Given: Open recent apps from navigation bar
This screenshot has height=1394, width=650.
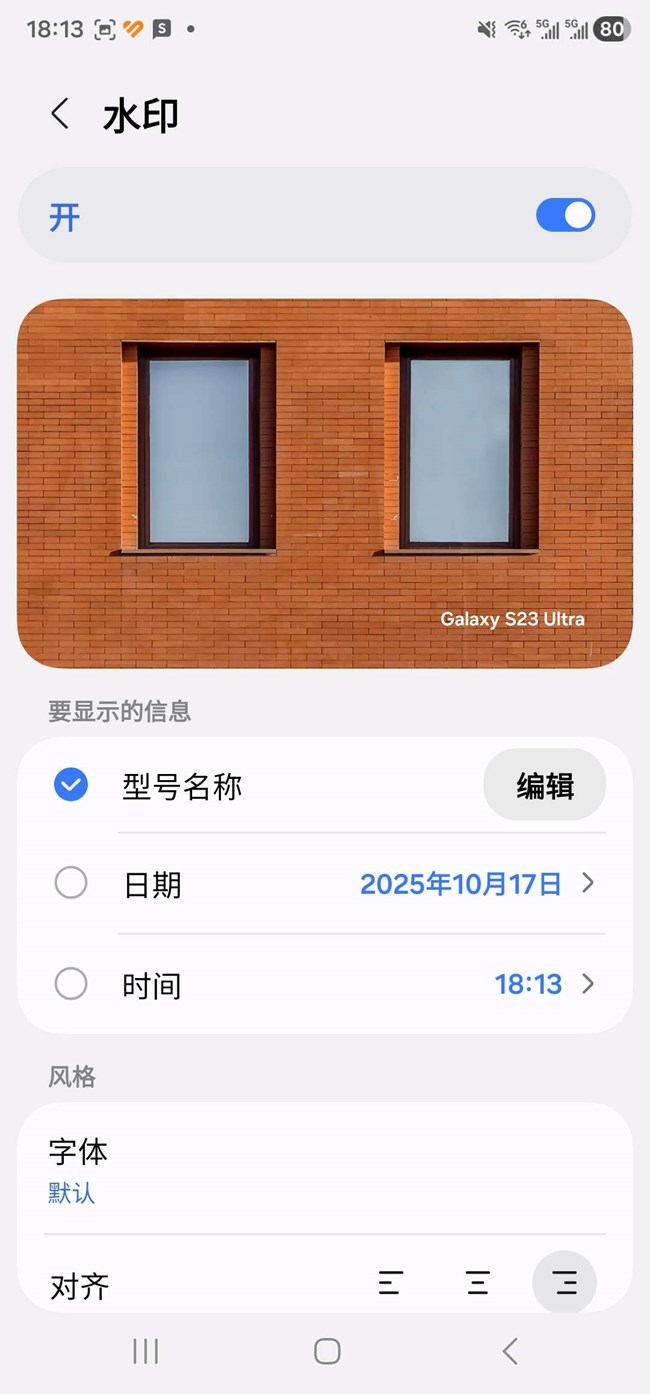Looking at the screenshot, I should tap(146, 1351).
